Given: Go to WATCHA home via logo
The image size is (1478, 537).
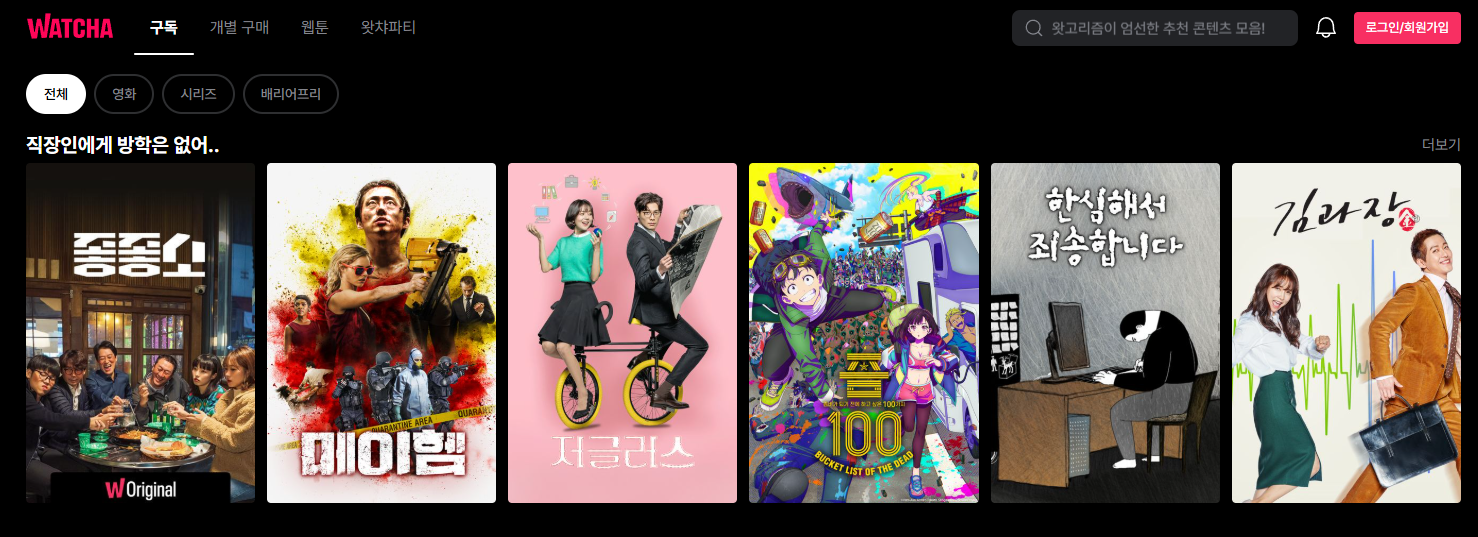Looking at the screenshot, I should [70, 28].
